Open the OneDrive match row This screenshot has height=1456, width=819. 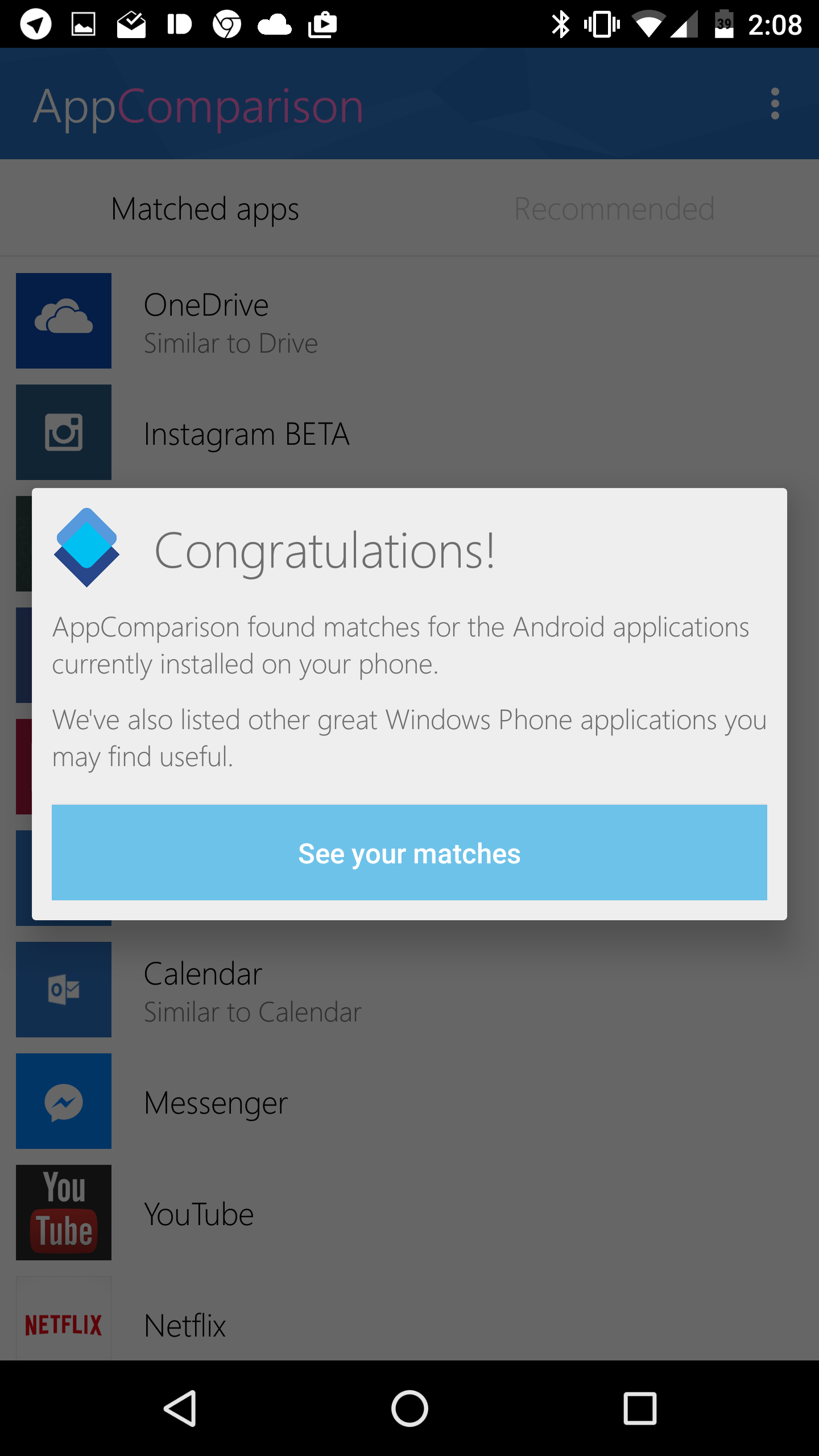409,321
